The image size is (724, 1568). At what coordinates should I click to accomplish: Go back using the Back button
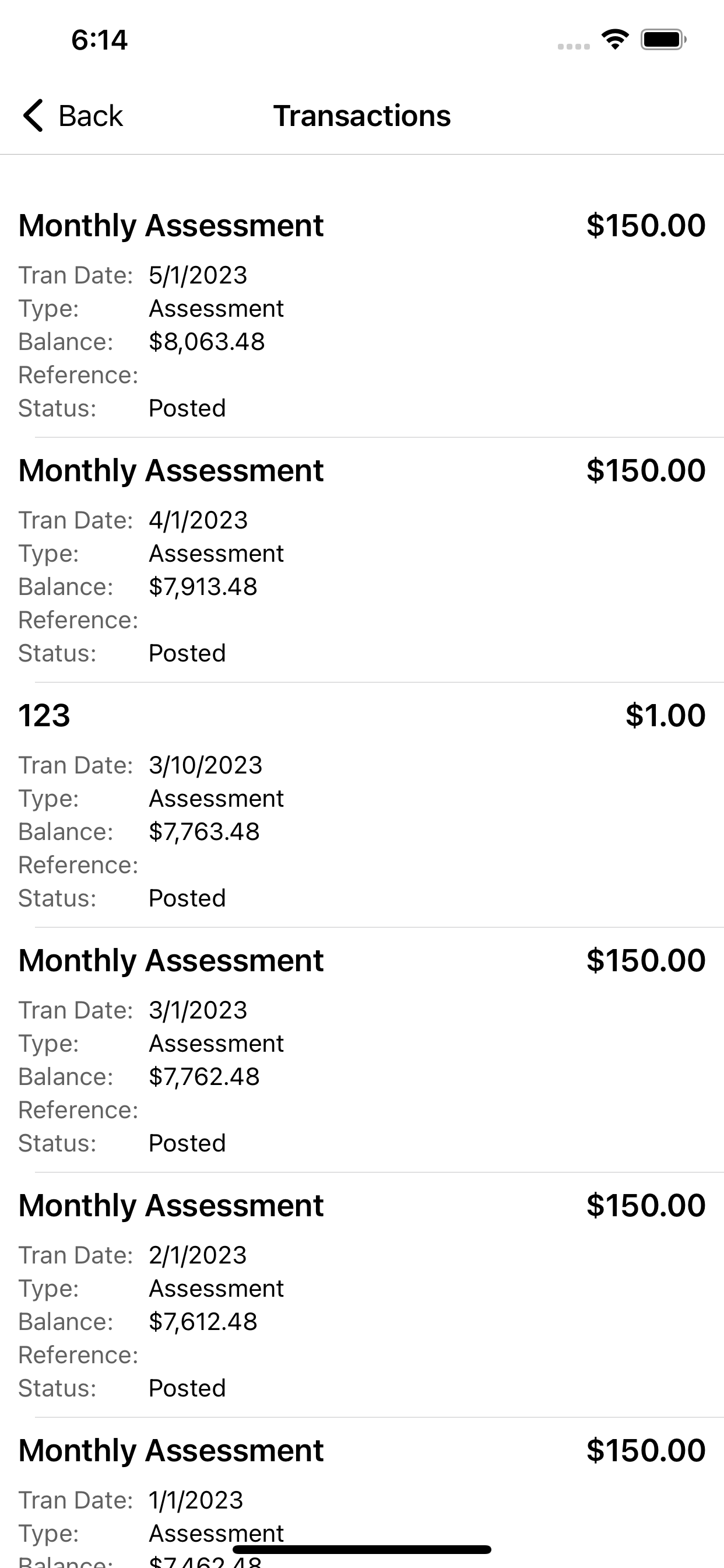pos(73,116)
